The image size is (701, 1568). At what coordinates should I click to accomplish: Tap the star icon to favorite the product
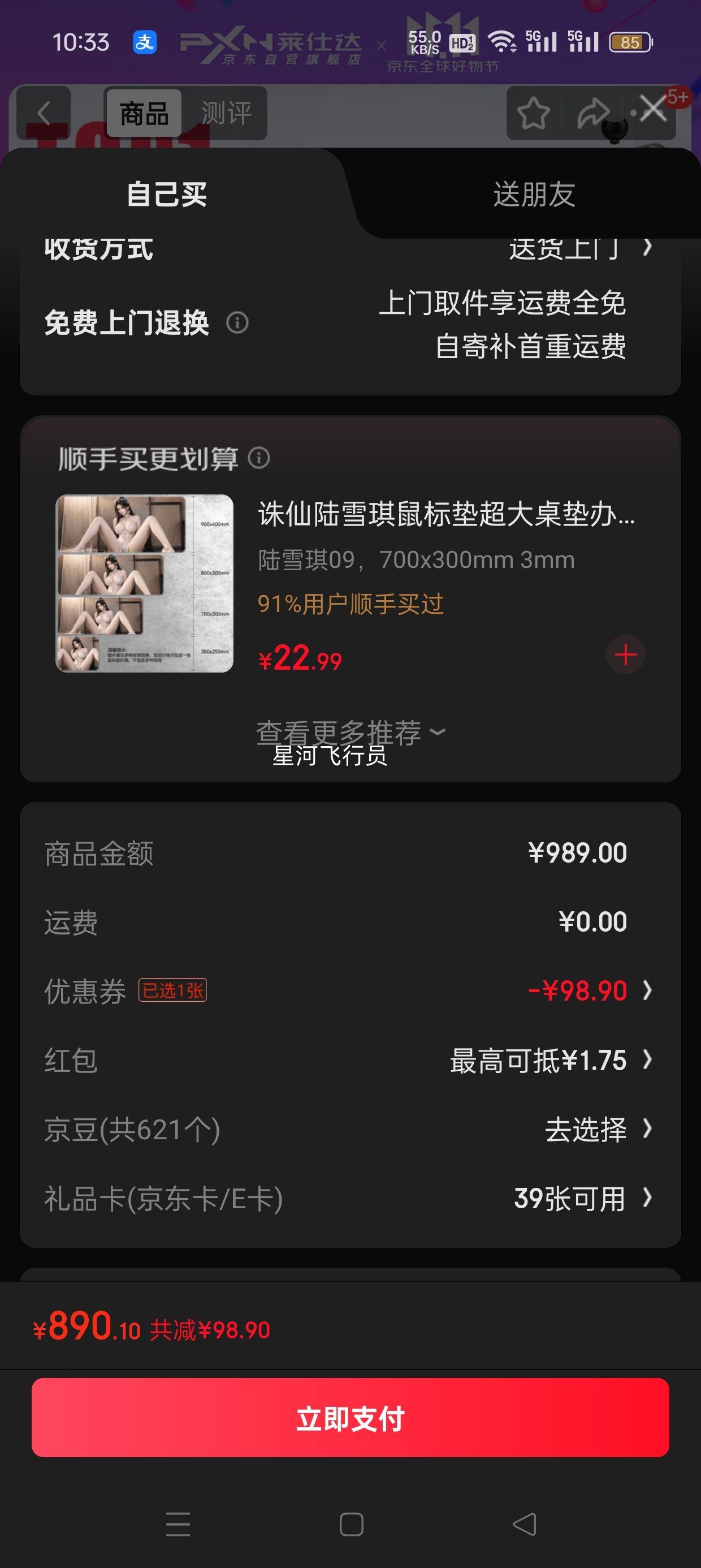tap(533, 111)
